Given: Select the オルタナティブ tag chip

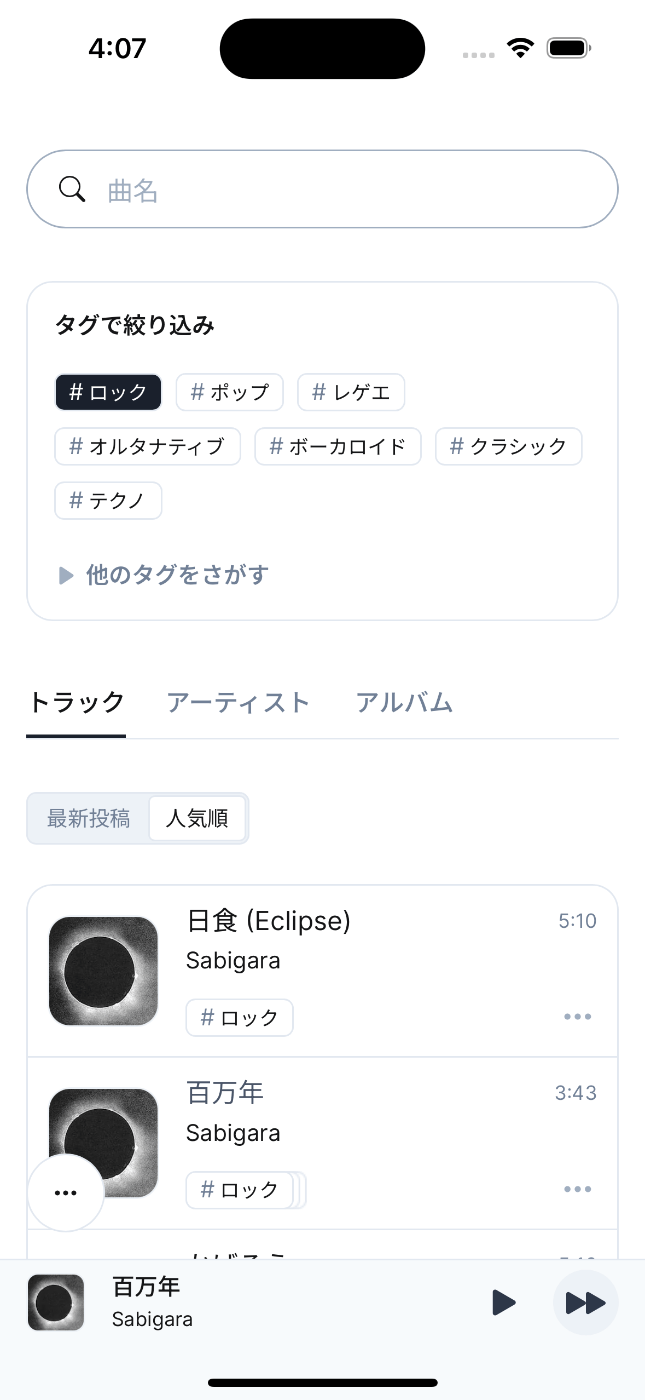Looking at the screenshot, I should pos(148,446).
